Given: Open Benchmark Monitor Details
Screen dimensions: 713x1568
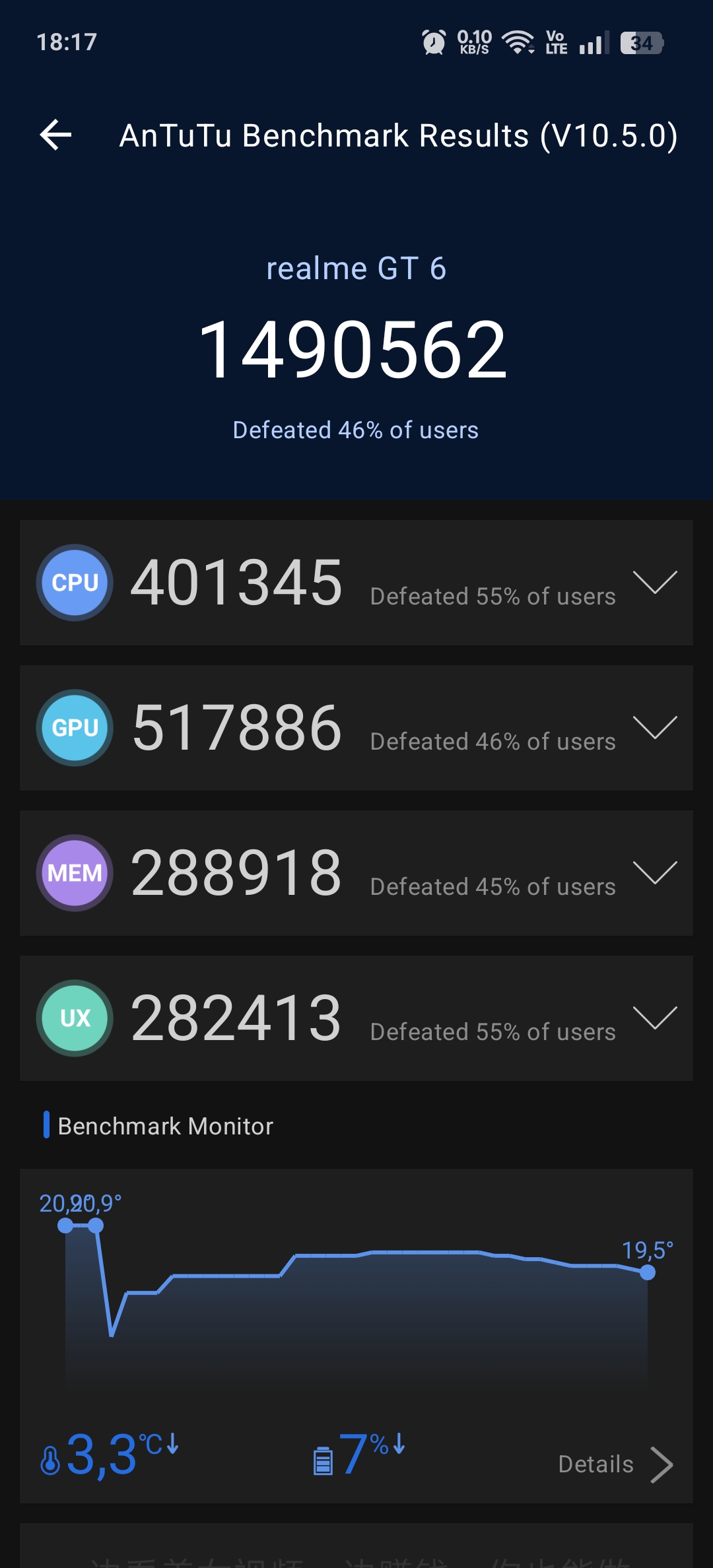Looking at the screenshot, I should [x=614, y=1464].
